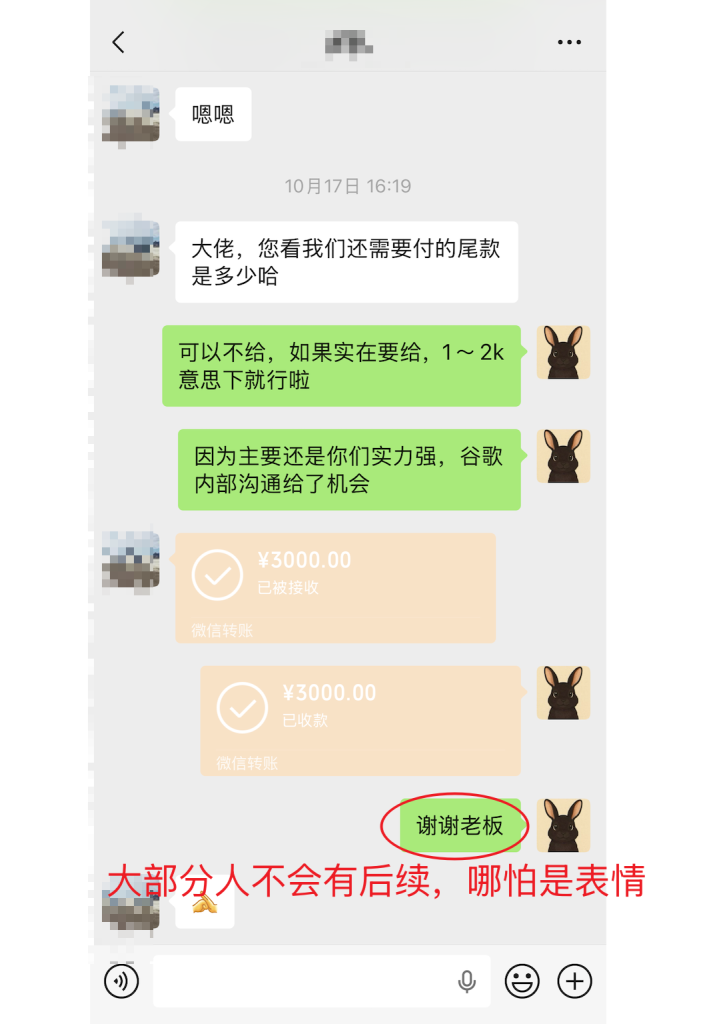The width and height of the screenshot is (705, 1024).
Task: Open the plus attachment menu
Action: pyautogui.click(x=574, y=981)
